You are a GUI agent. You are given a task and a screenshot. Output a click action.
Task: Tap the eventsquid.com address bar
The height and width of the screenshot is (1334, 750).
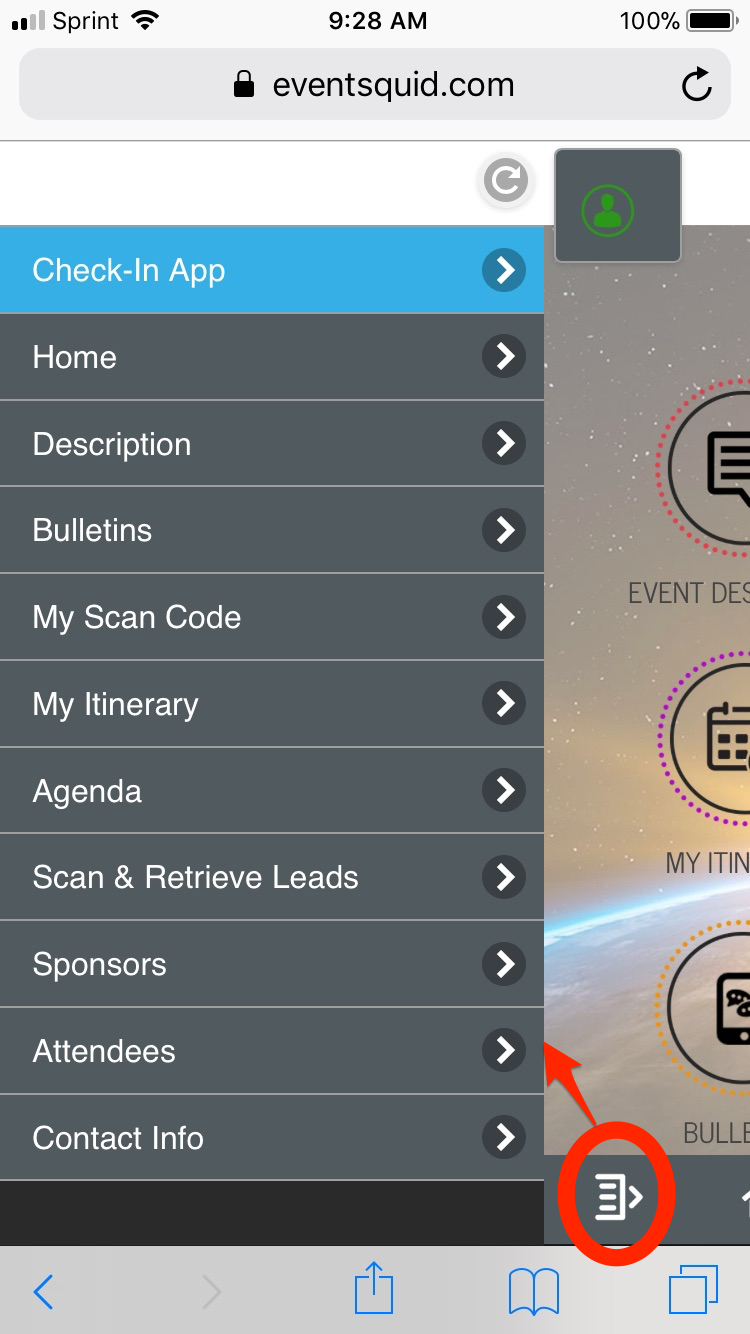click(375, 85)
